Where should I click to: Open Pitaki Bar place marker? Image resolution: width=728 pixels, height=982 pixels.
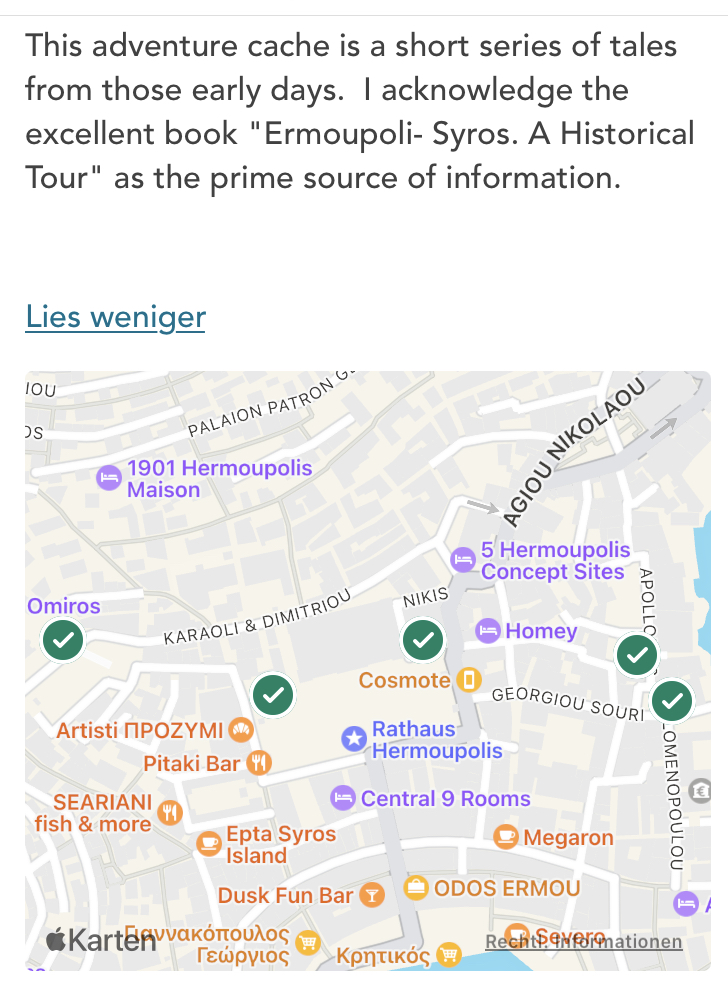click(x=259, y=763)
